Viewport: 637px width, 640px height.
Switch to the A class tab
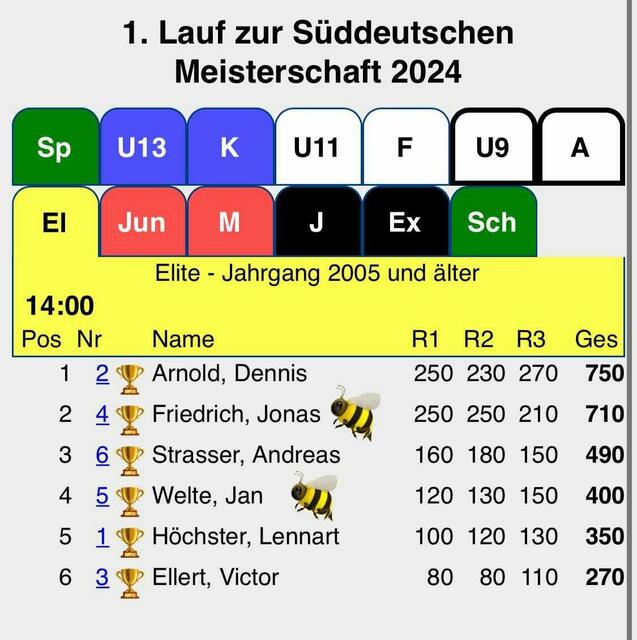coord(580,148)
